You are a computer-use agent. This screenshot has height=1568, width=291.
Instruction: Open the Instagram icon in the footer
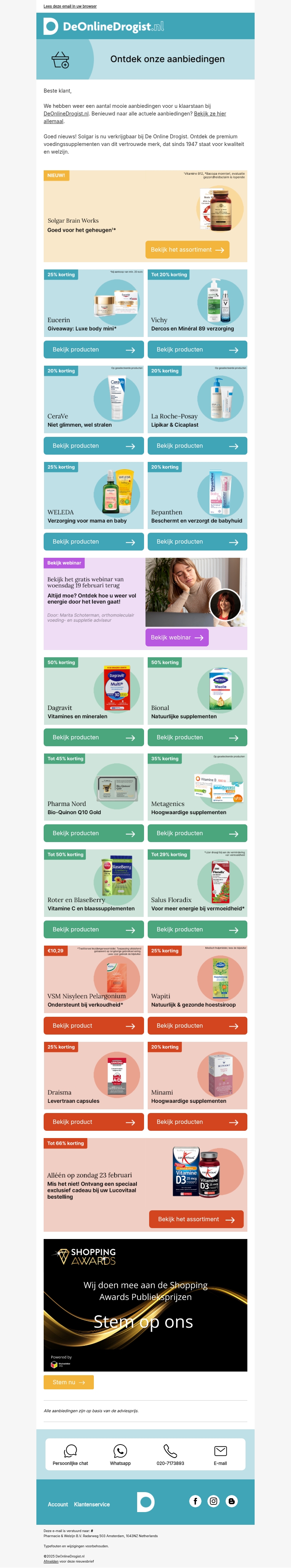tap(214, 1501)
